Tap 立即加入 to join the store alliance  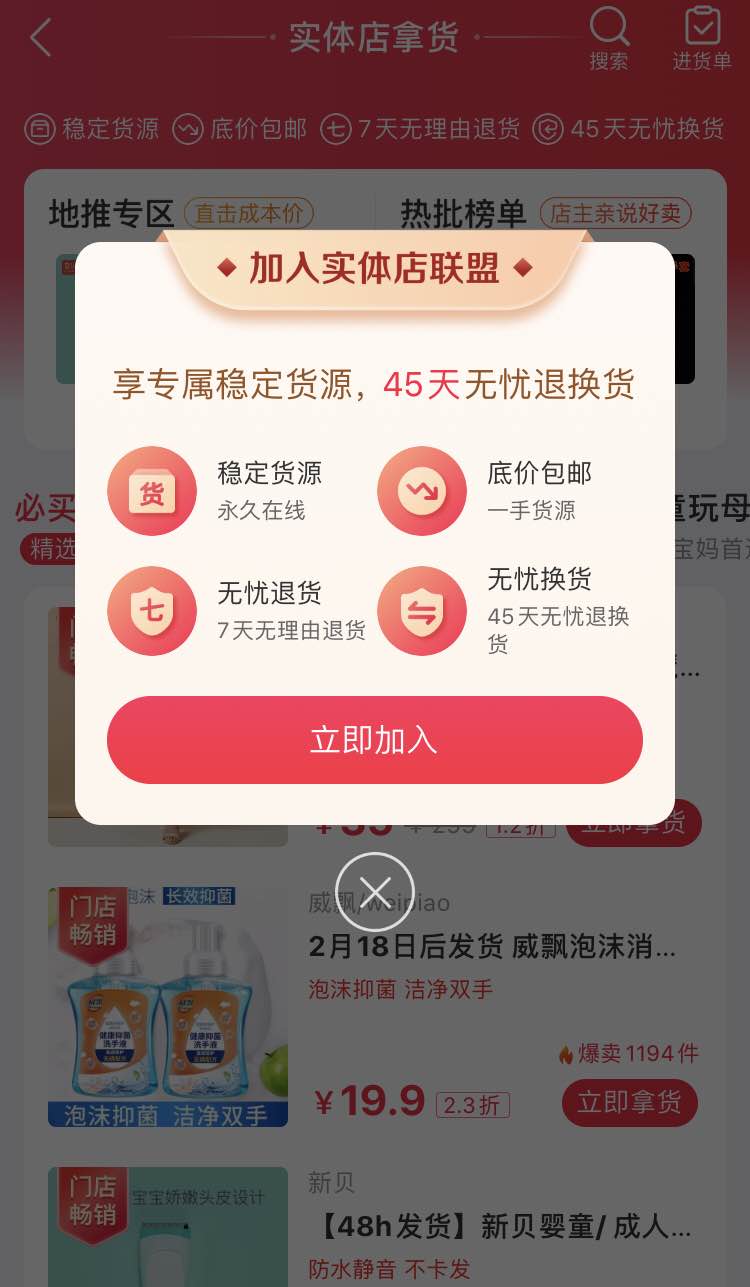click(x=374, y=740)
